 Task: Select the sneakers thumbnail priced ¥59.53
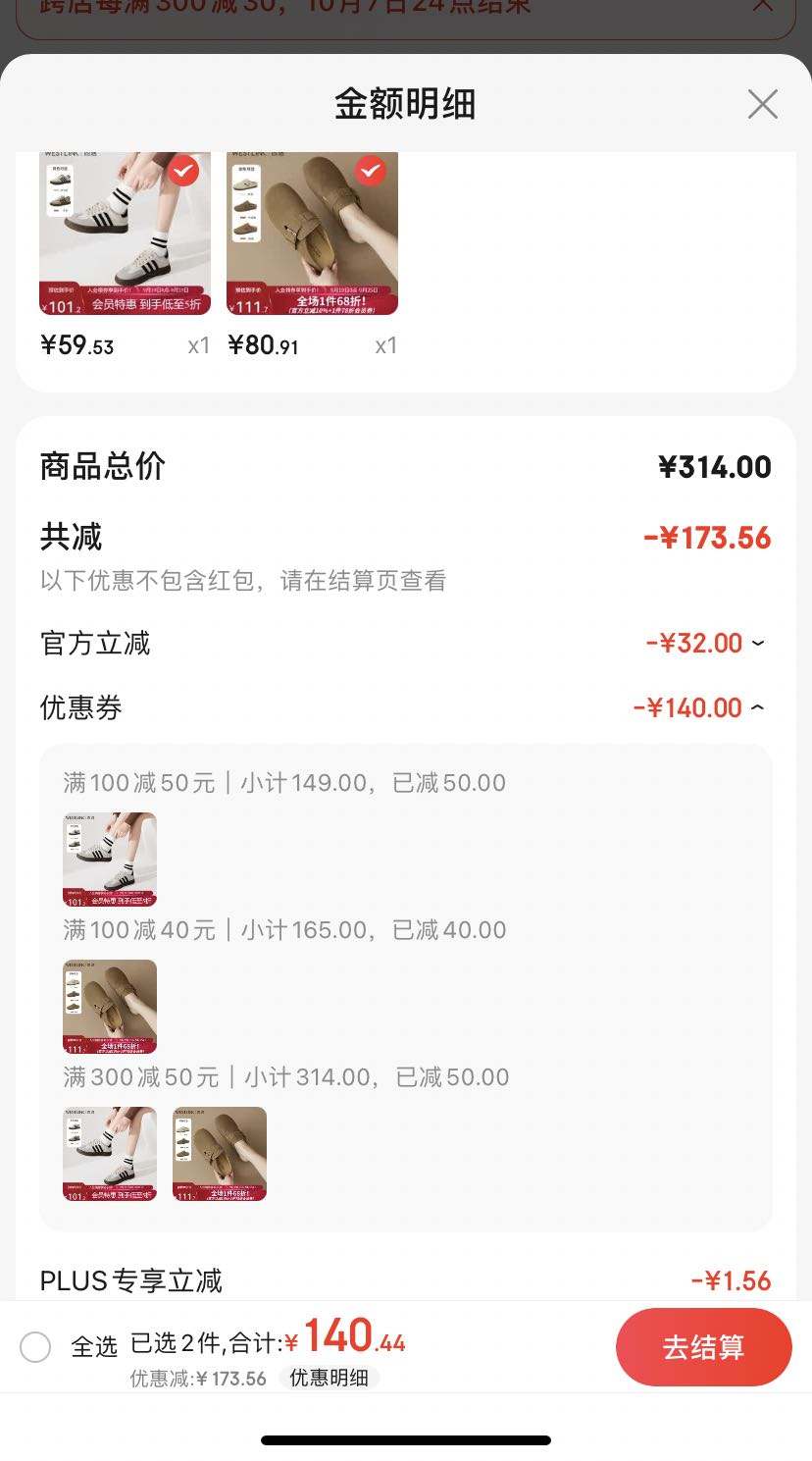(125, 234)
